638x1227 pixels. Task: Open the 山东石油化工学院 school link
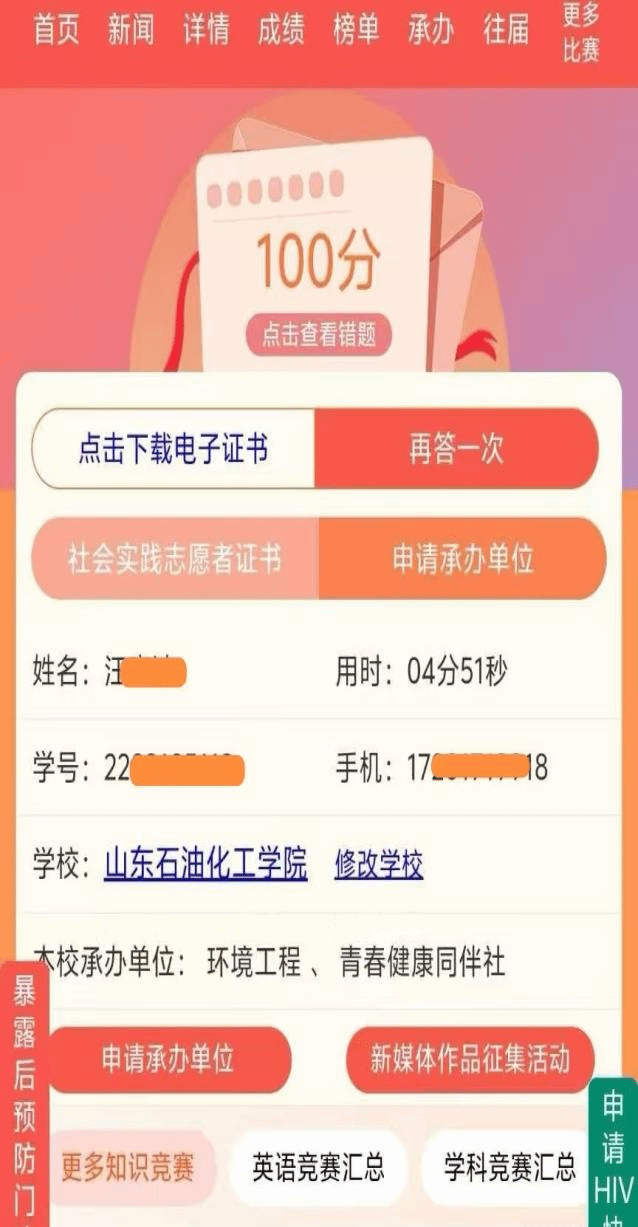coord(206,863)
